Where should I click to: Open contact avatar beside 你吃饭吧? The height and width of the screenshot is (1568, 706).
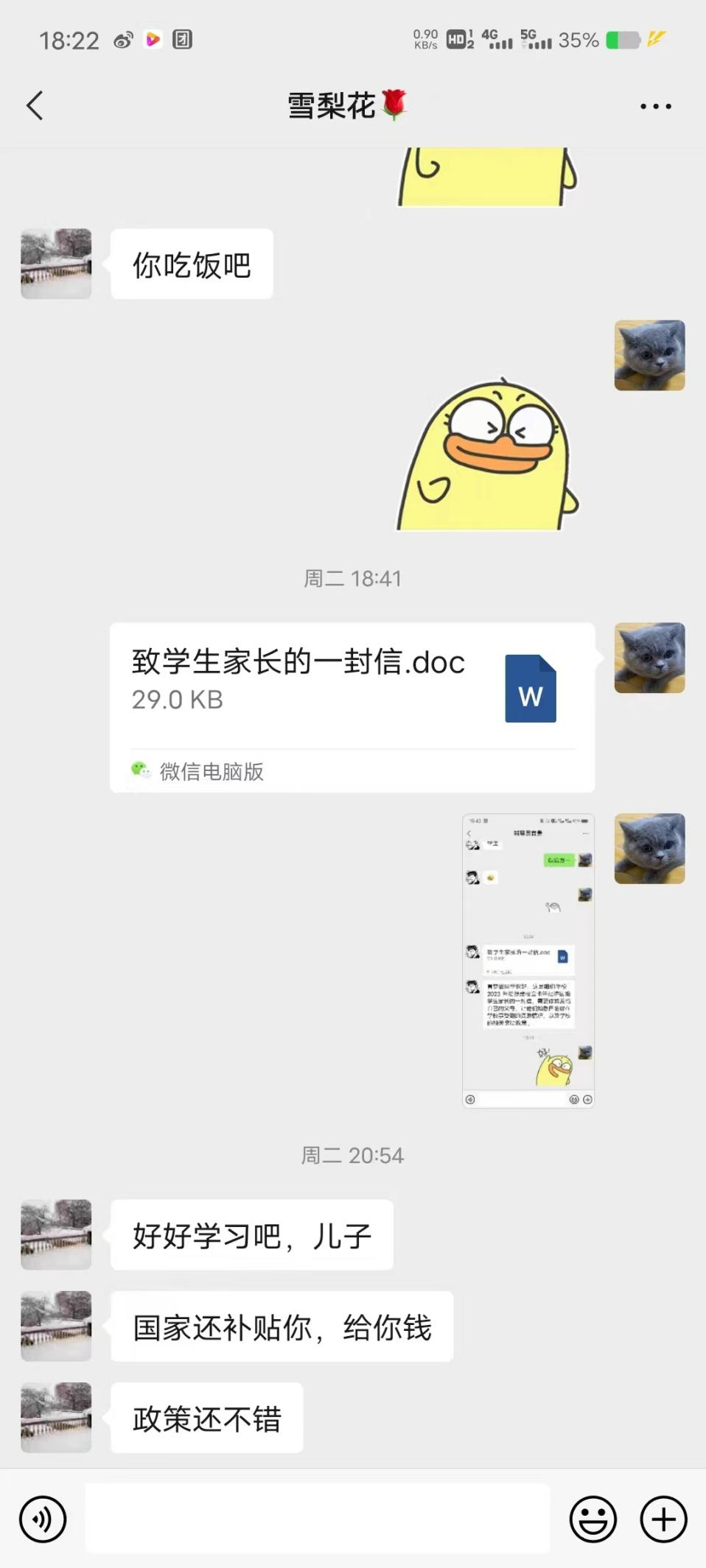pyautogui.click(x=56, y=264)
